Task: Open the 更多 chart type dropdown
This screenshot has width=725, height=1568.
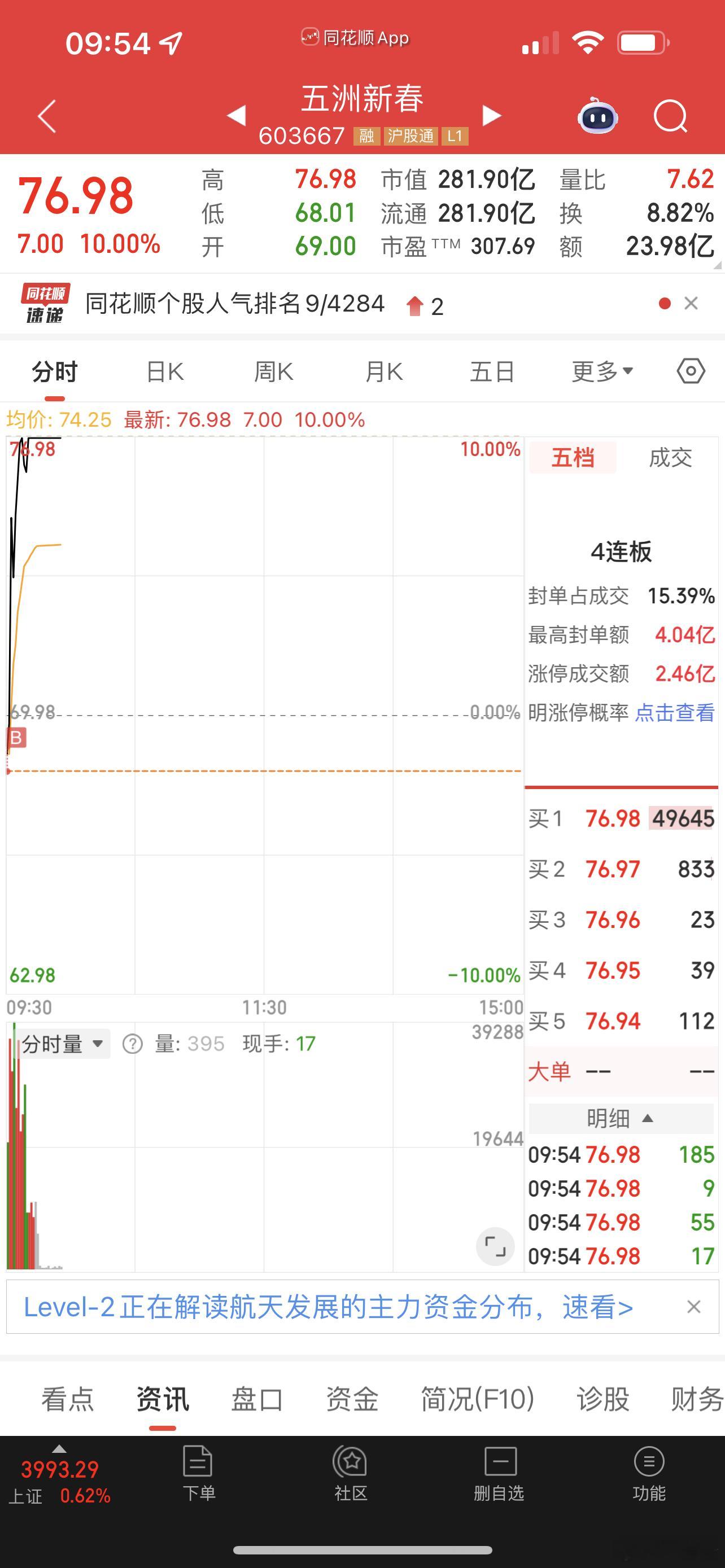Action: click(x=601, y=371)
